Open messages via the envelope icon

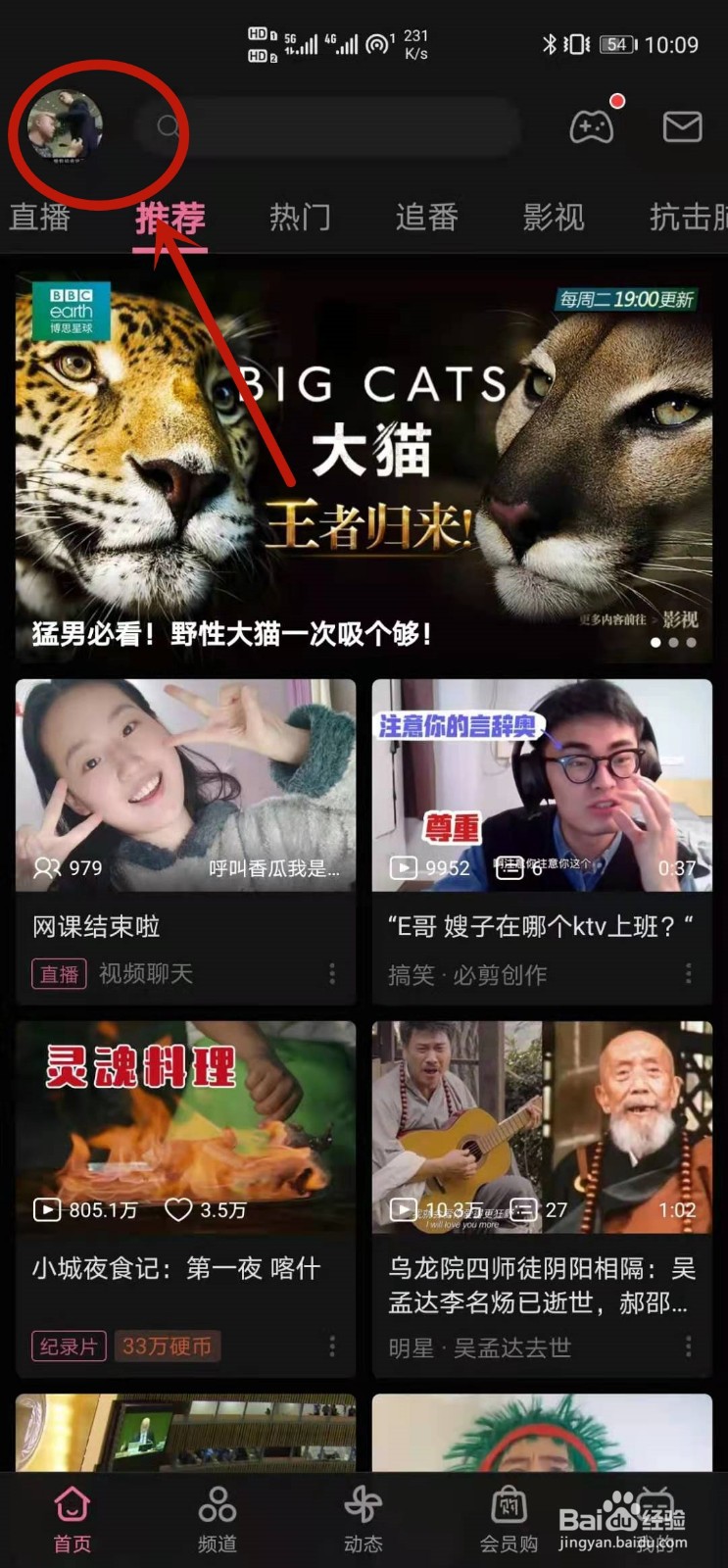tap(683, 127)
